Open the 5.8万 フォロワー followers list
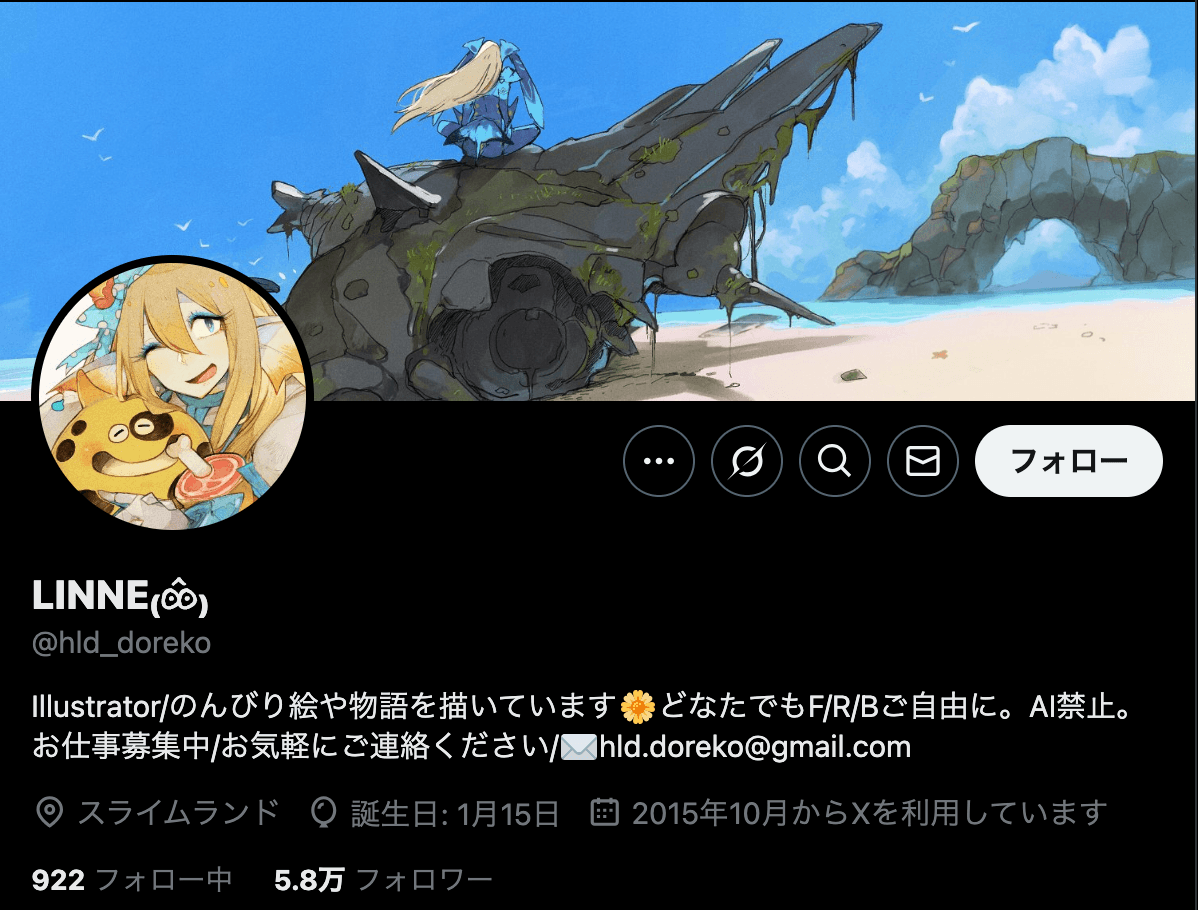The height and width of the screenshot is (910, 1198). click(383, 880)
